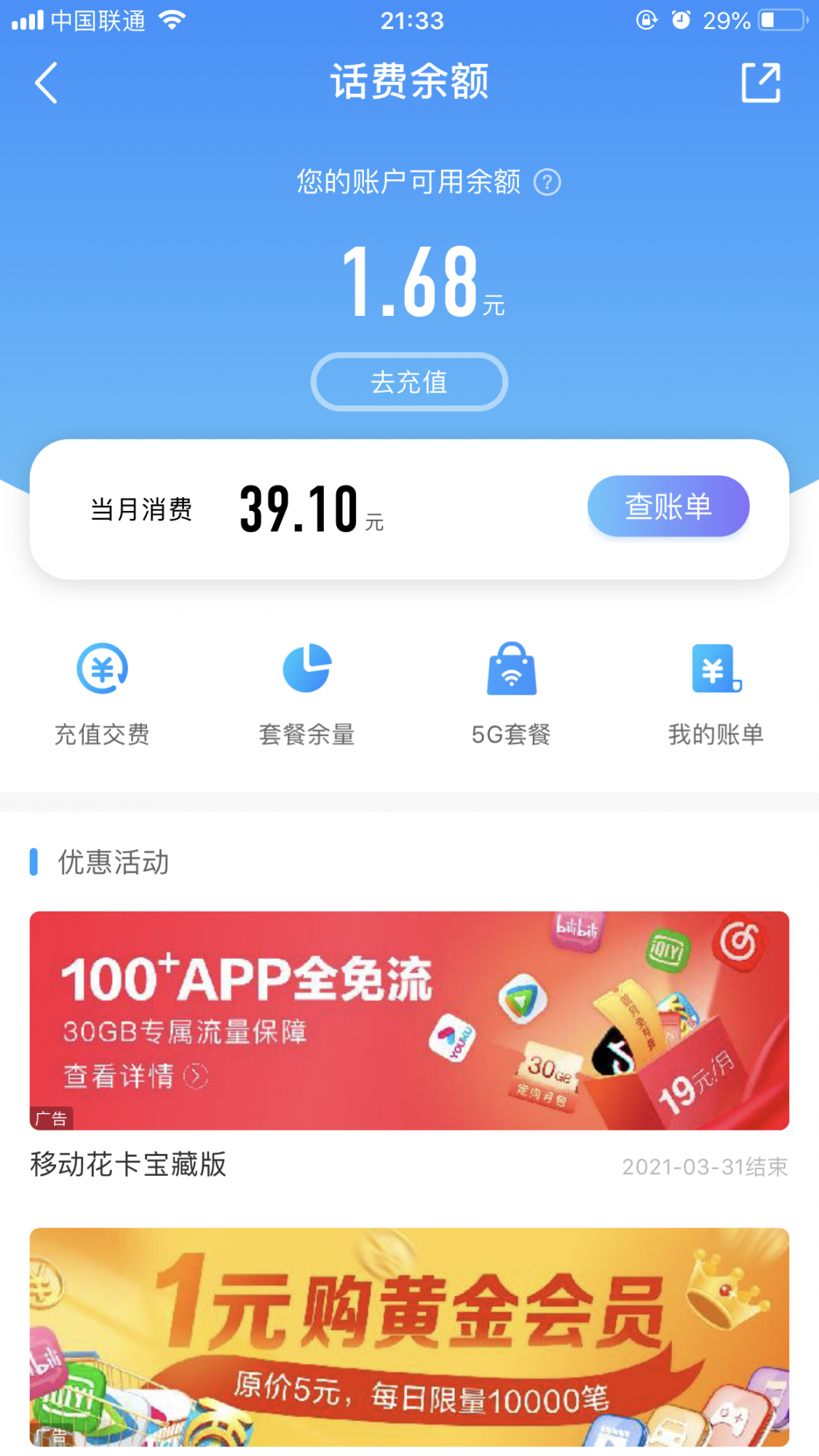Open 查账单 to view the bill
This screenshot has width=819, height=1456.
(x=668, y=507)
